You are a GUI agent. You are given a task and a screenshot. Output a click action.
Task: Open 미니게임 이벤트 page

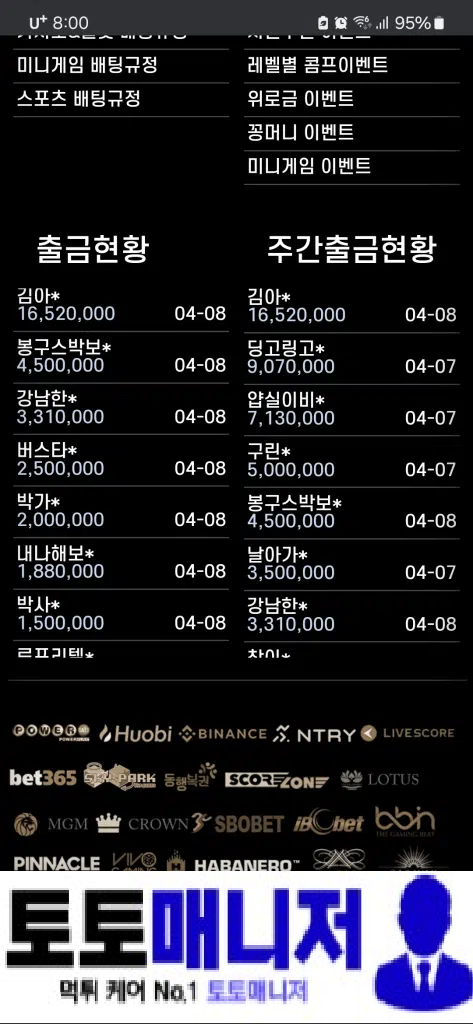pos(310,167)
